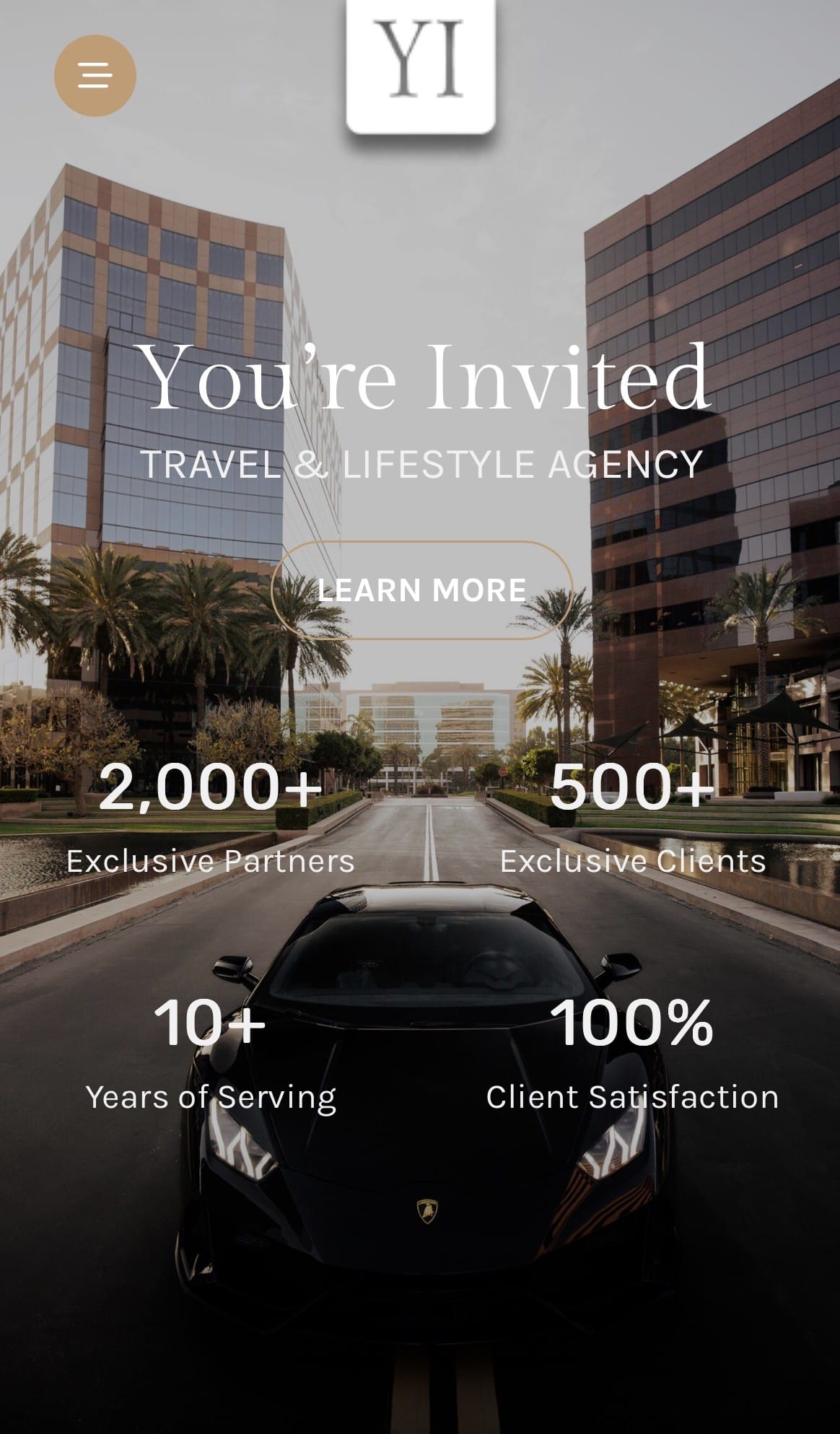Tap the Learn More button
This screenshot has width=840, height=1434.
421,590
